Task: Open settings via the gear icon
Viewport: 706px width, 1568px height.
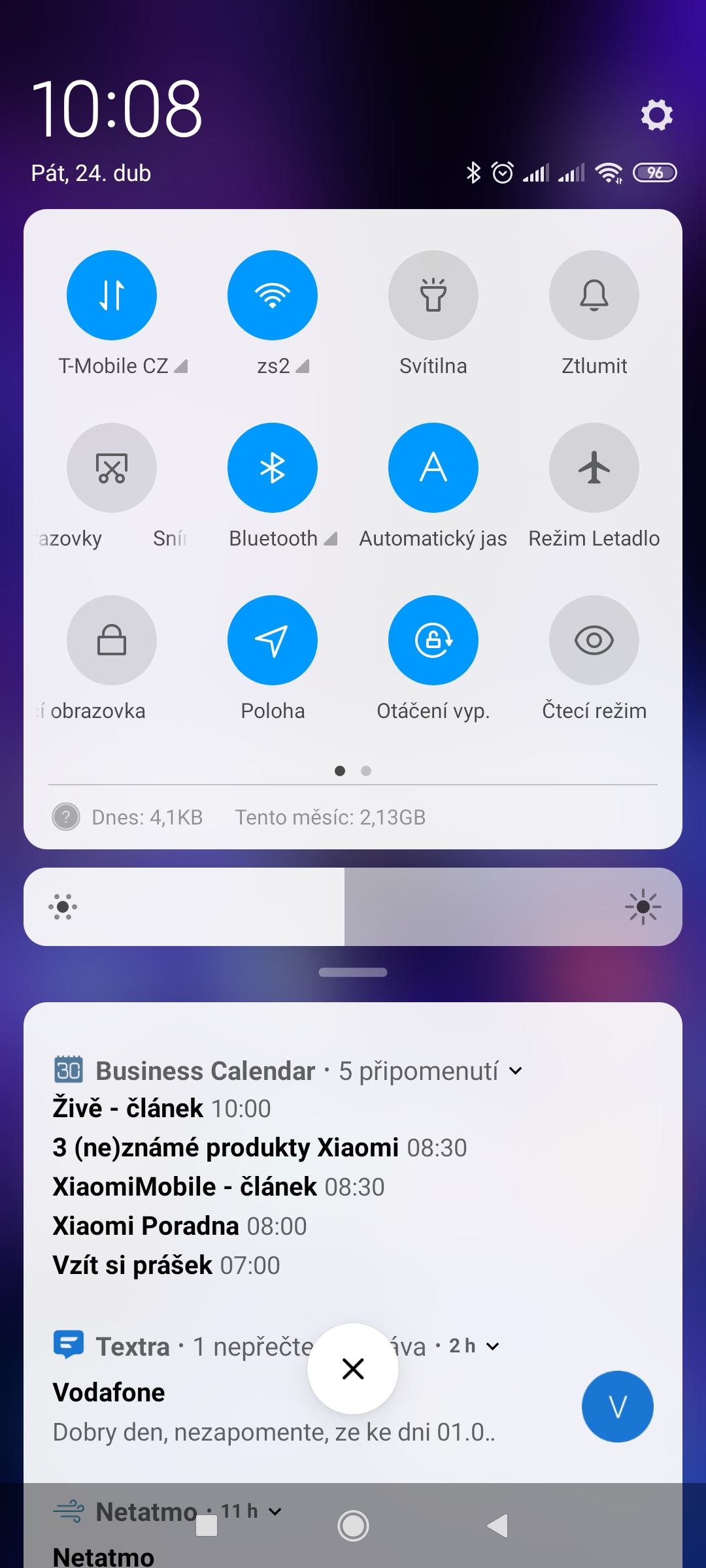Action: pos(656,115)
